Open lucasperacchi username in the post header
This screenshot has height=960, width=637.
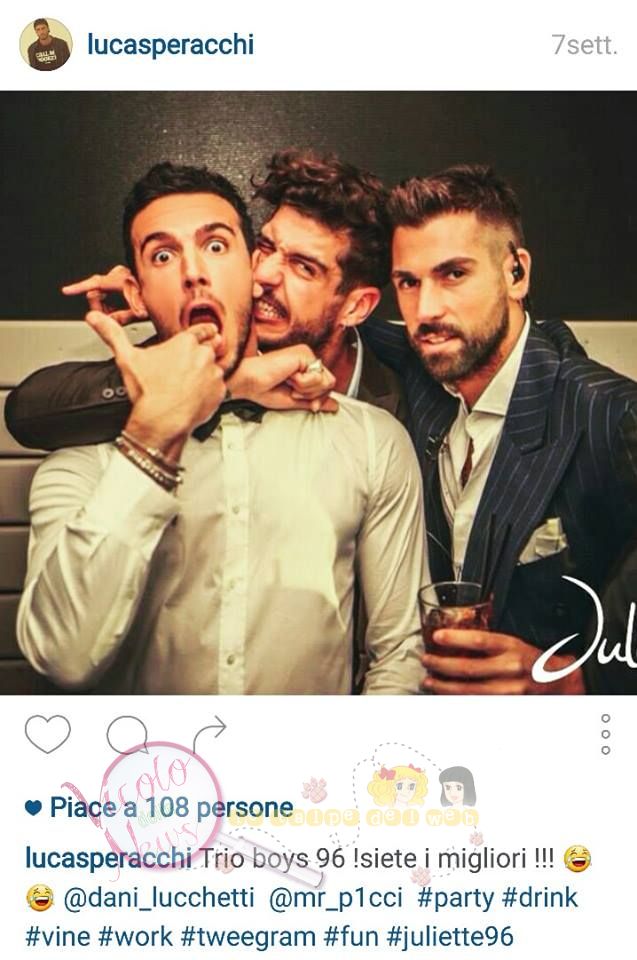[x=171, y=45]
